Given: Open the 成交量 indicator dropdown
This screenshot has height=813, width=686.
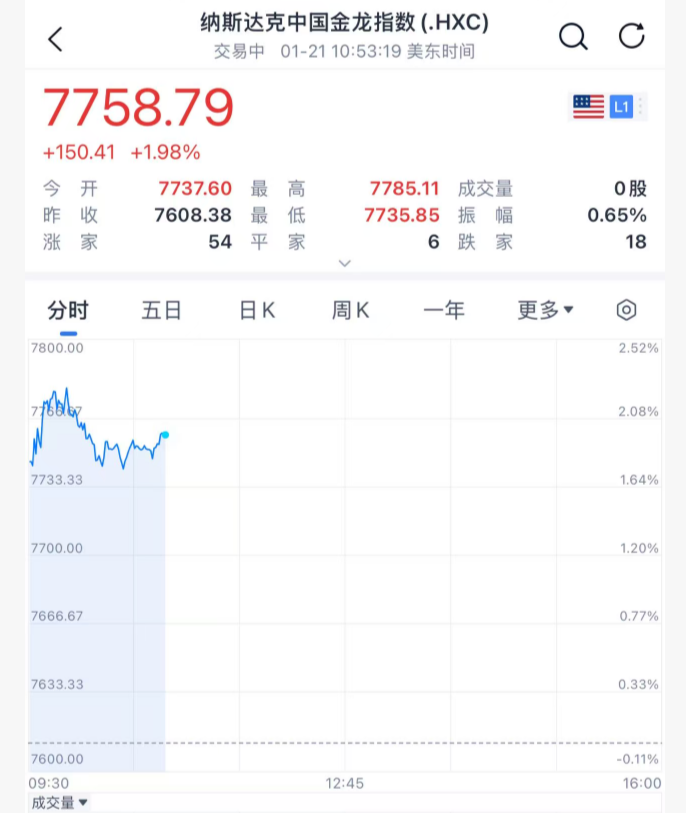Looking at the screenshot, I should [59, 803].
